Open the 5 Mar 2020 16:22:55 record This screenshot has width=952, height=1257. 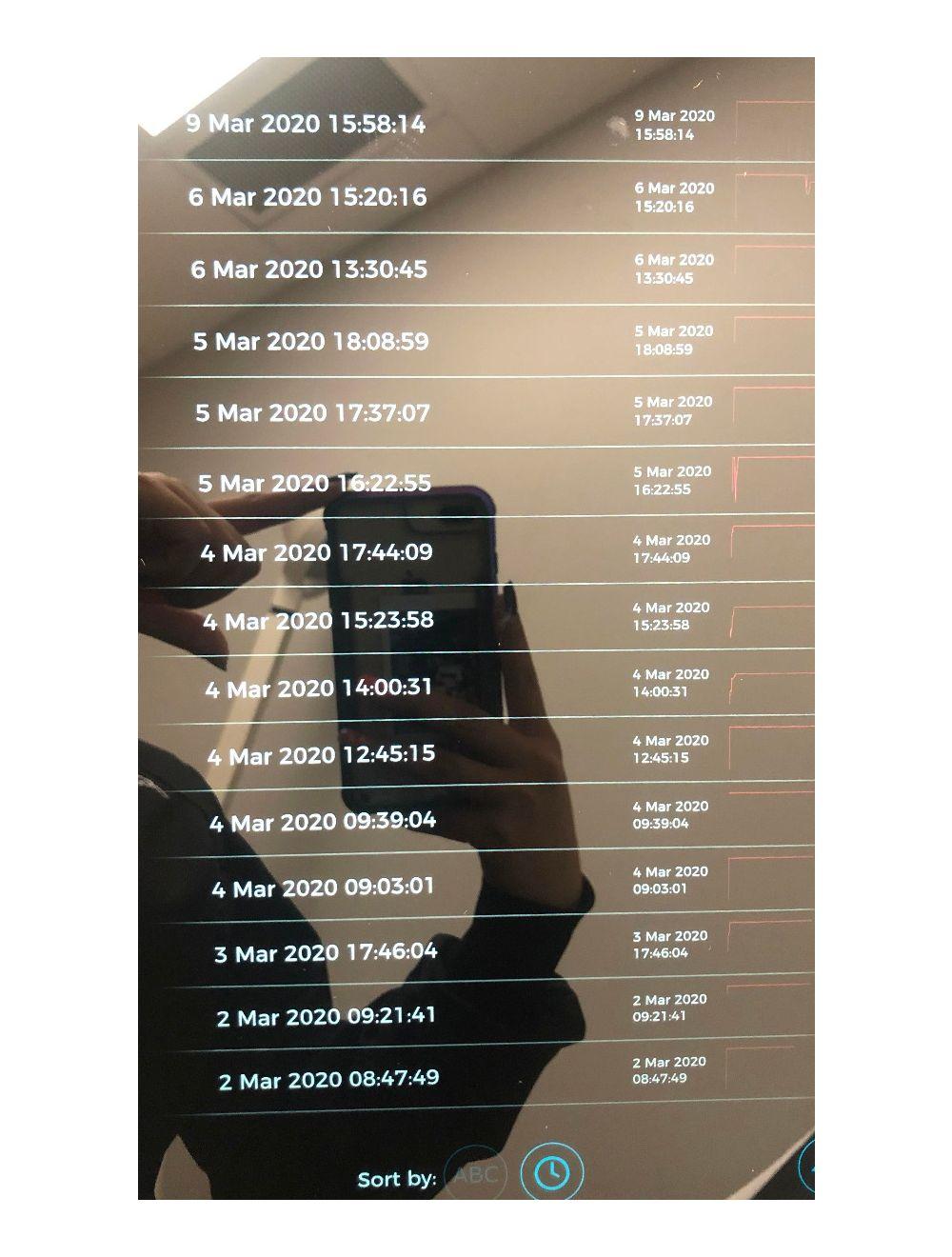pyautogui.click(x=315, y=483)
